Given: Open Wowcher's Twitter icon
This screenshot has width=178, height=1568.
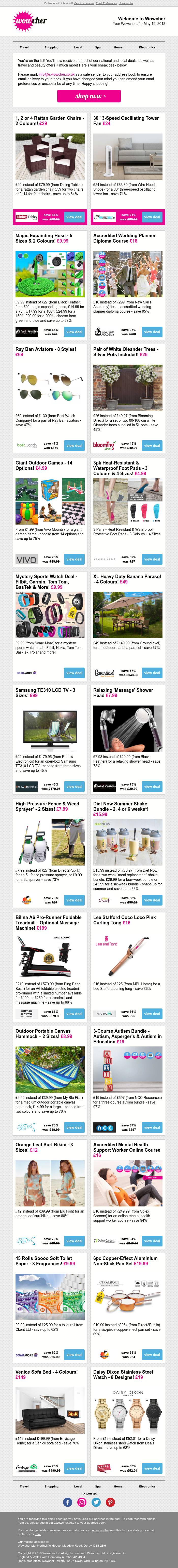Looking at the screenshot, I should click(x=96, y=1502).
